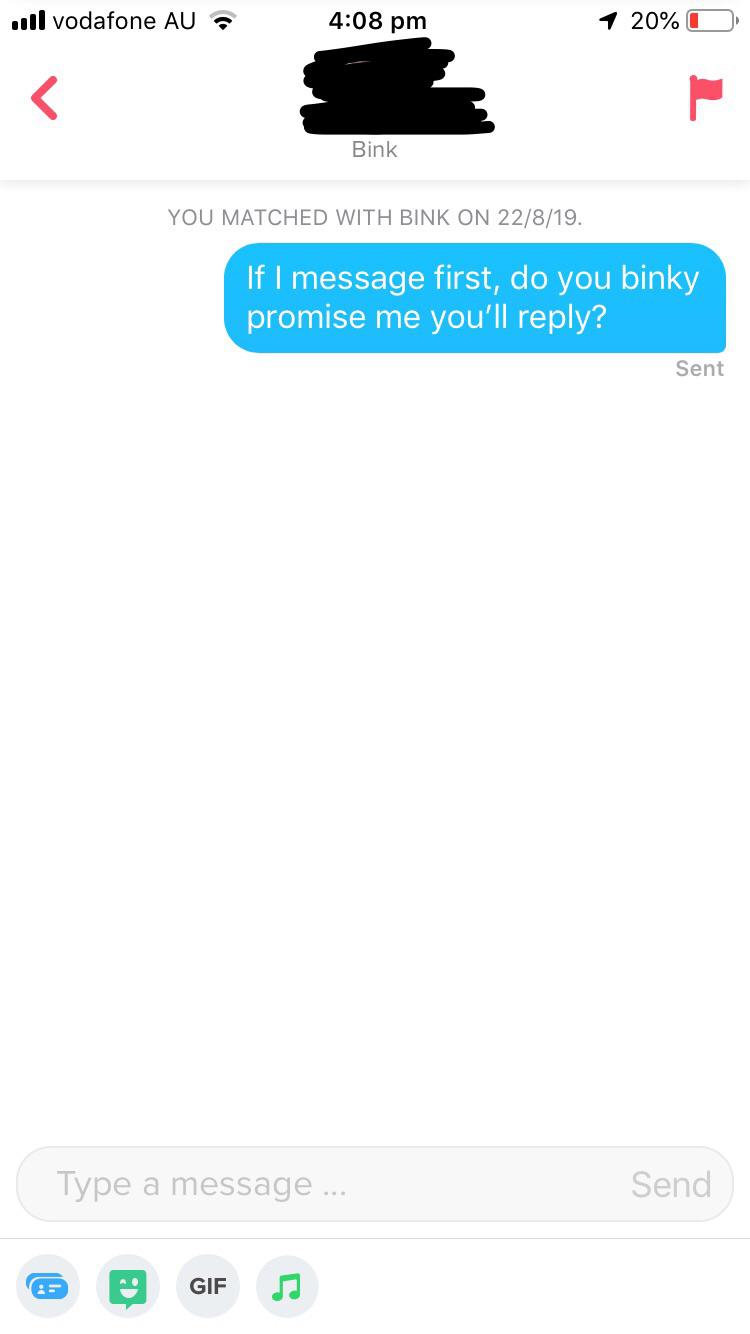Viewport: 750px width, 1334px height.
Task: Focus the Type a message field
Action: coord(320,1184)
